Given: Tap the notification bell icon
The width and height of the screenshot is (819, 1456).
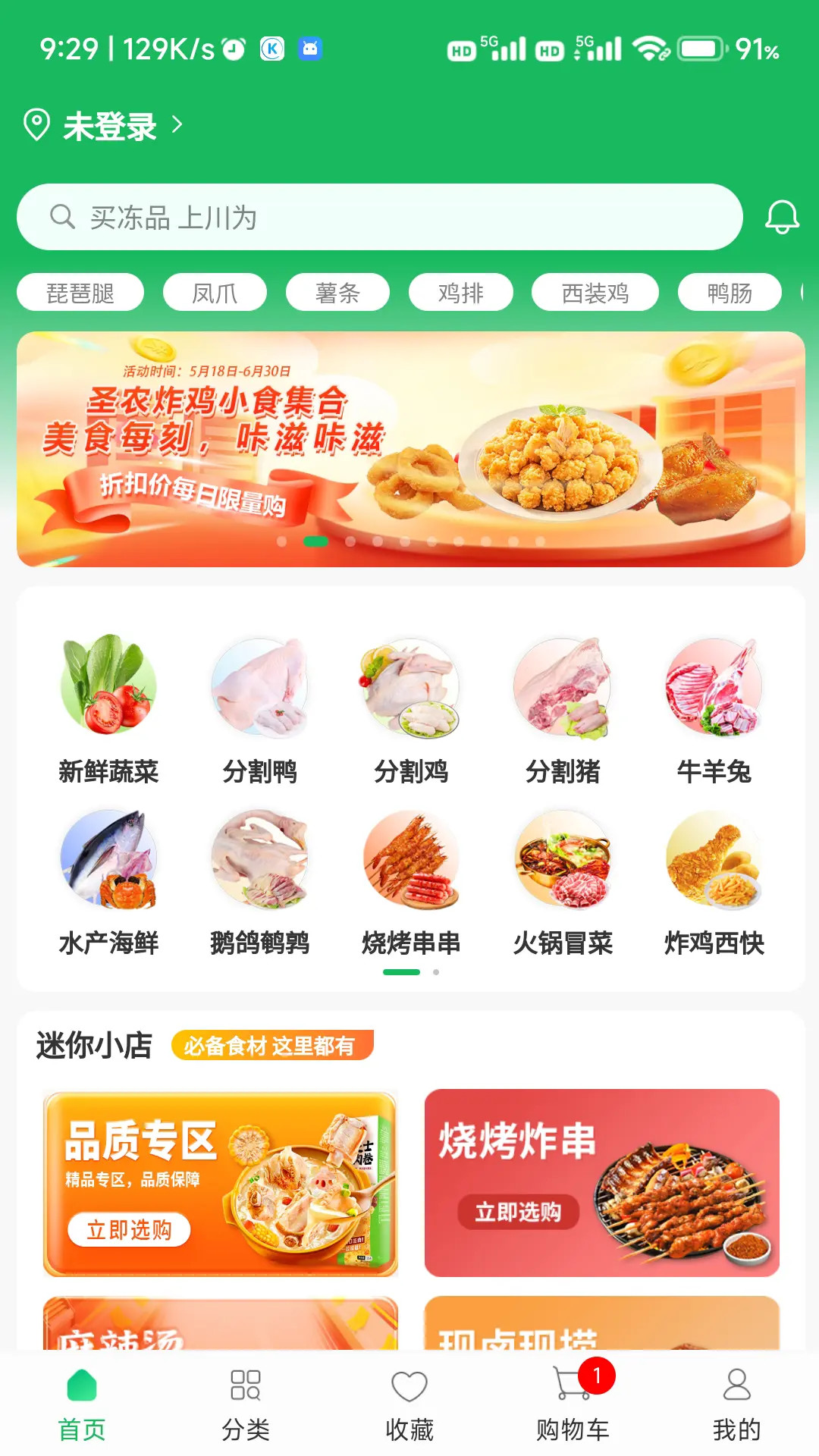Looking at the screenshot, I should click(782, 218).
